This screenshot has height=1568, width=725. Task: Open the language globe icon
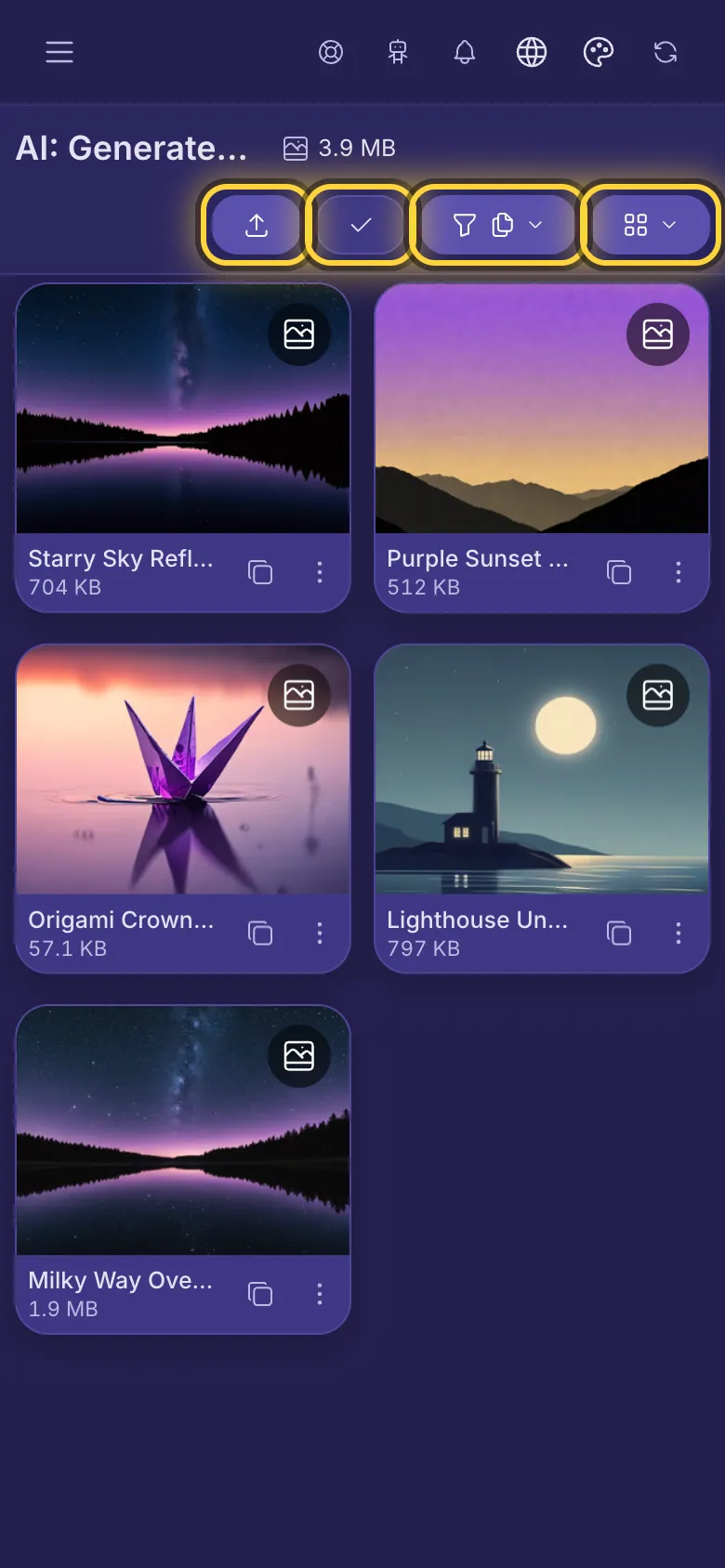[532, 52]
